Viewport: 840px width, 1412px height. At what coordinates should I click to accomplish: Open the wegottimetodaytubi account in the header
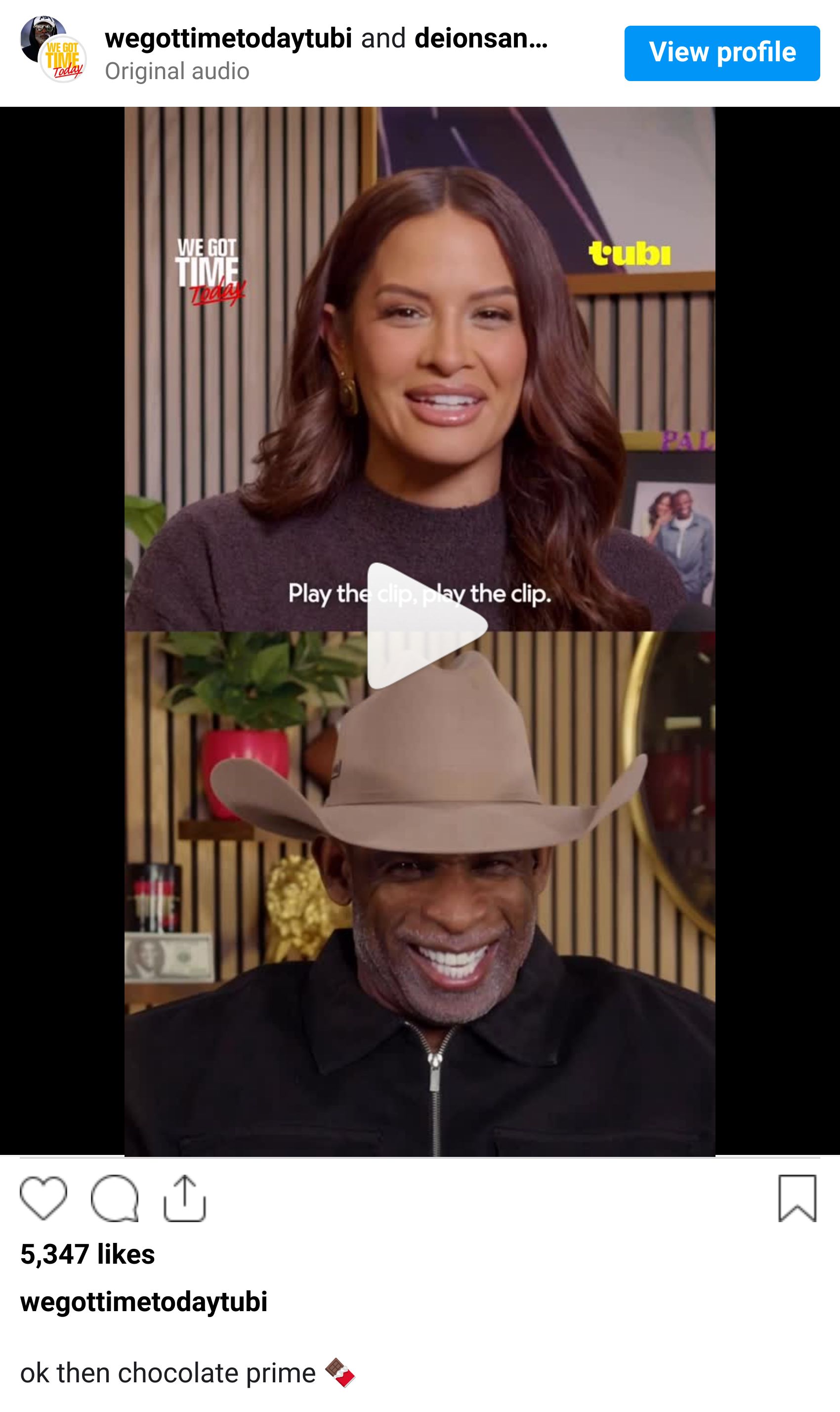[228, 38]
